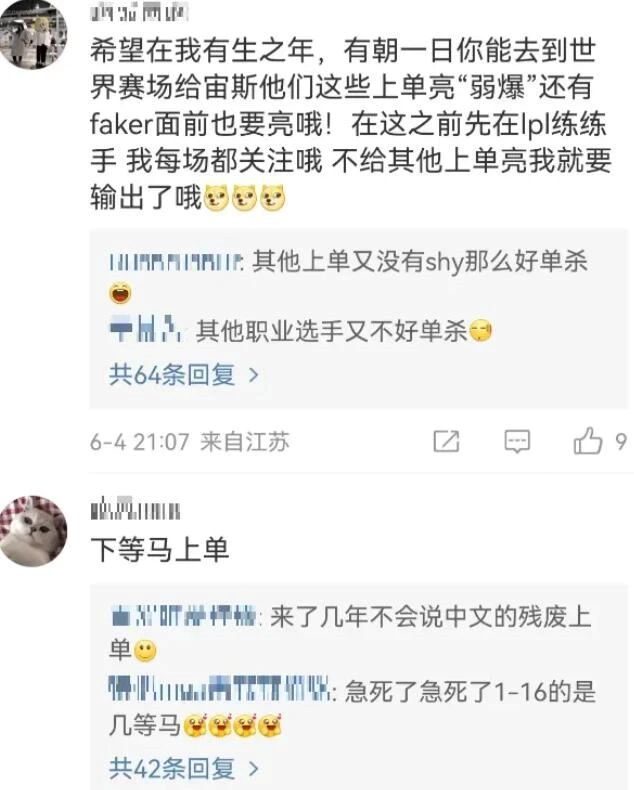
Task: Like the comment posted 6-4 21:07
Action: tap(588, 441)
